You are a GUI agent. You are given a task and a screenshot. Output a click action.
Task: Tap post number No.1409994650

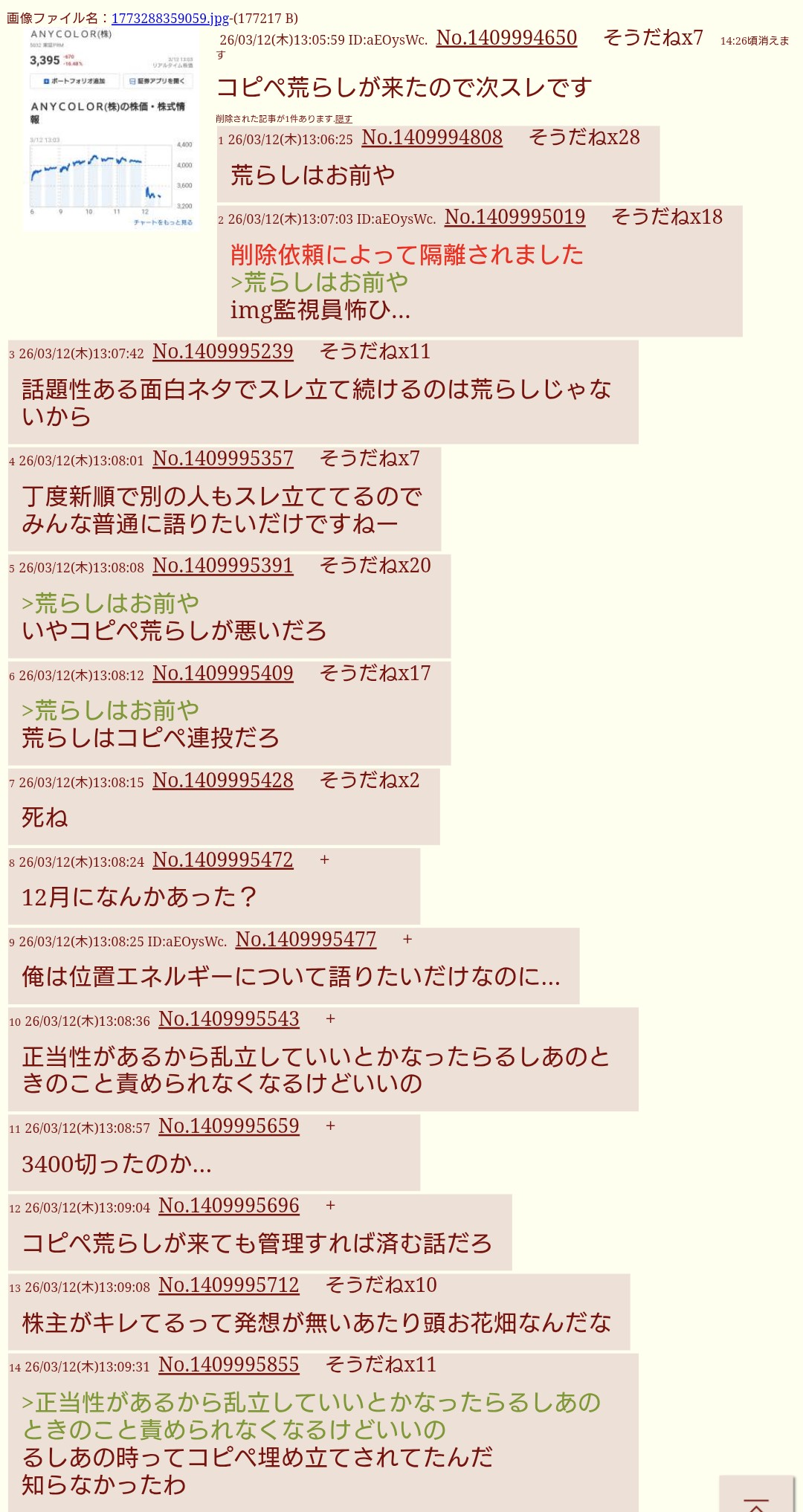click(x=506, y=37)
